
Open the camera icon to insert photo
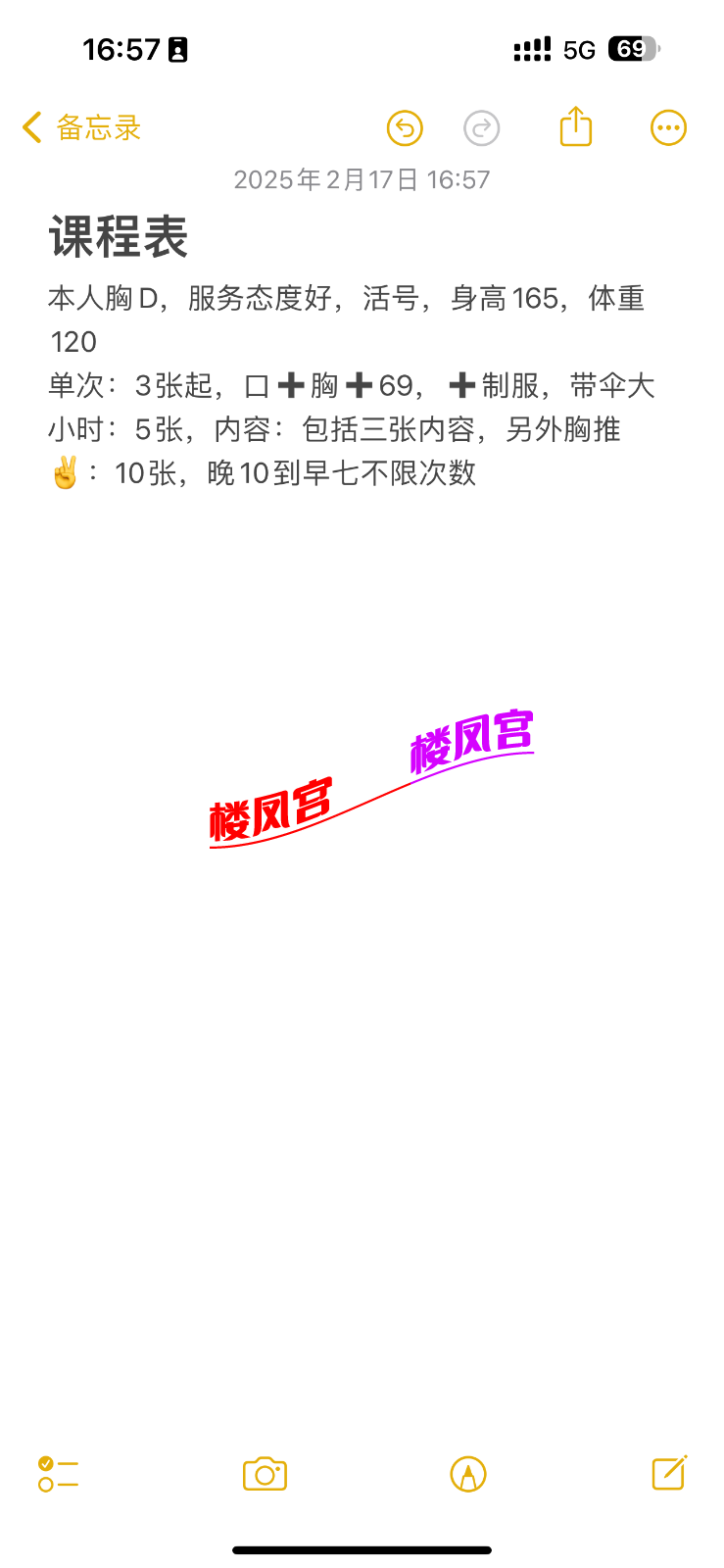click(264, 1473)
